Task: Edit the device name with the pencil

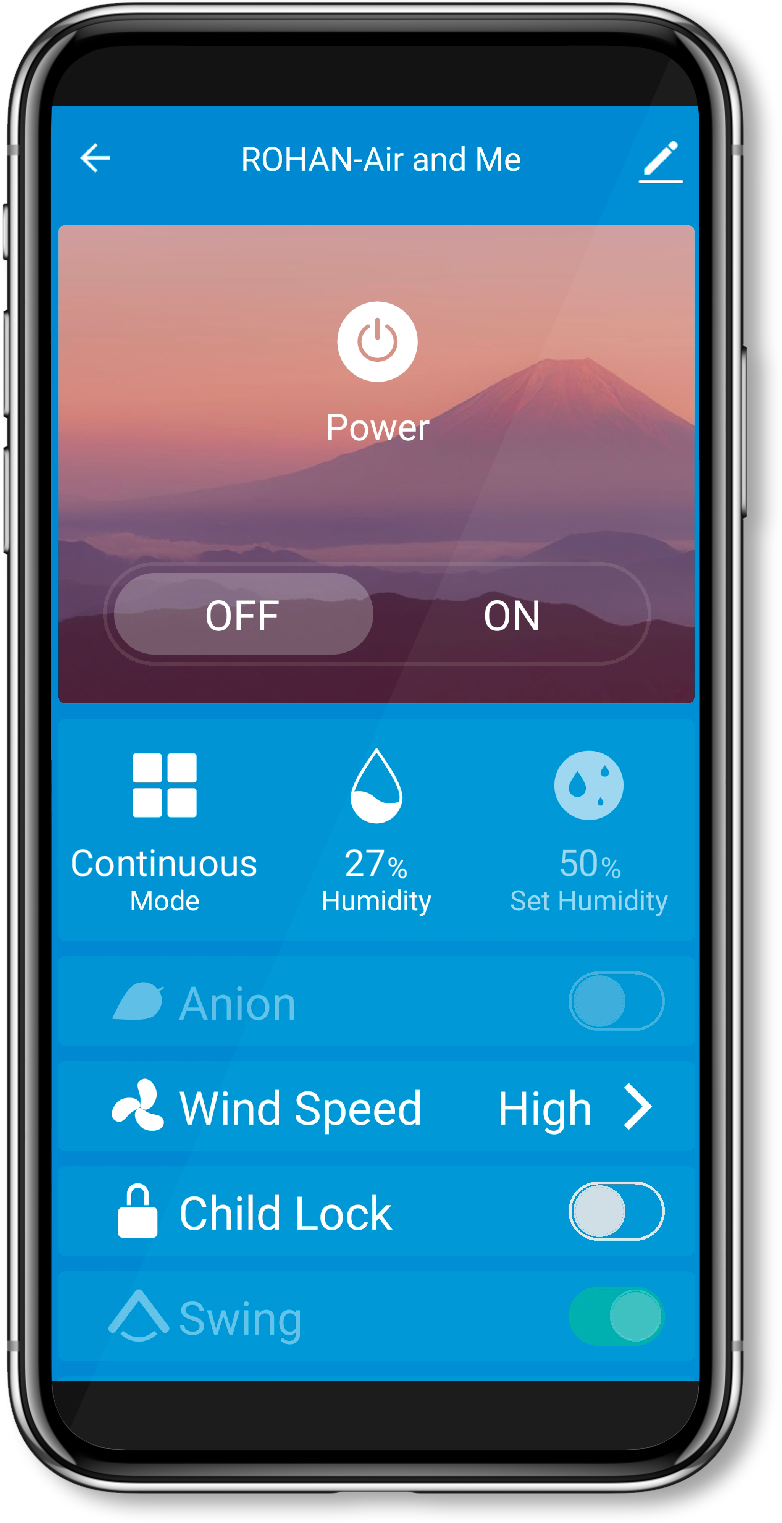Action: [660, 161]
